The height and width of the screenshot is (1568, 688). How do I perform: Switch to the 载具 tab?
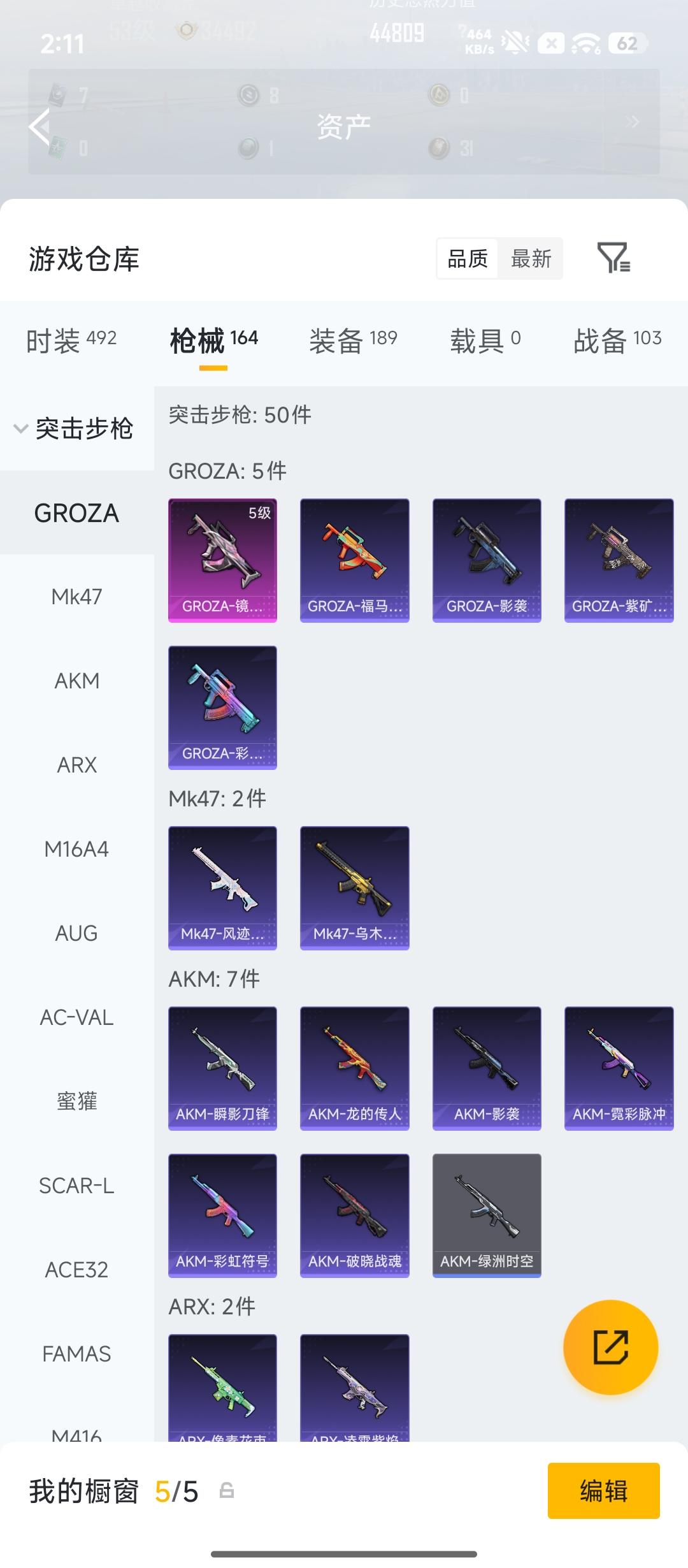pyautogui.click(x=485, y=340)
